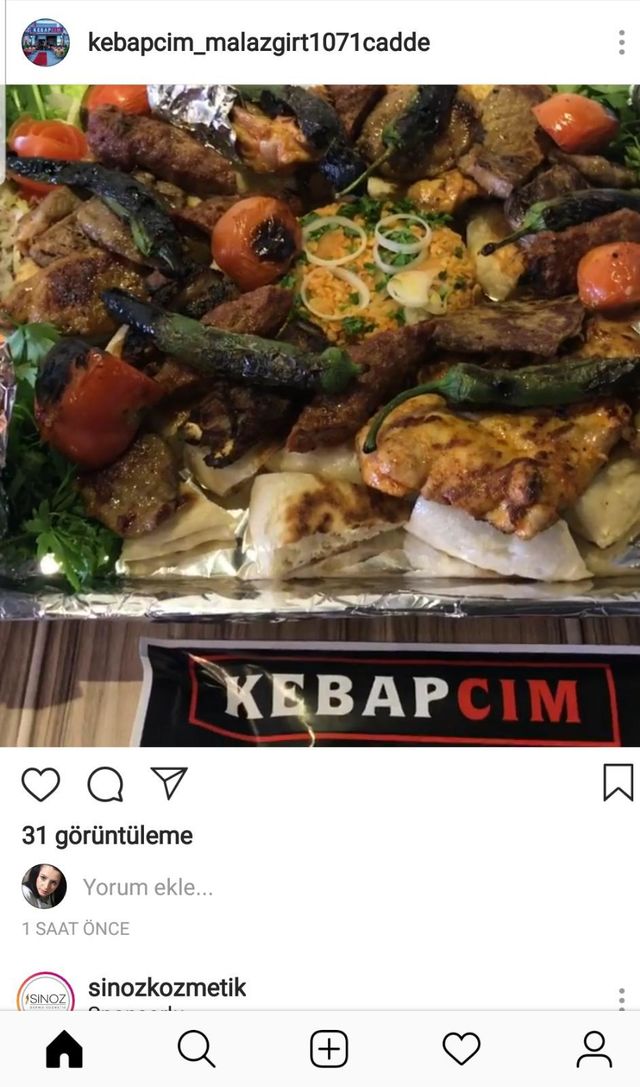640x1087 pixels.
Task: Tap the Yorum ekle comment field
Action: (148, 887)
